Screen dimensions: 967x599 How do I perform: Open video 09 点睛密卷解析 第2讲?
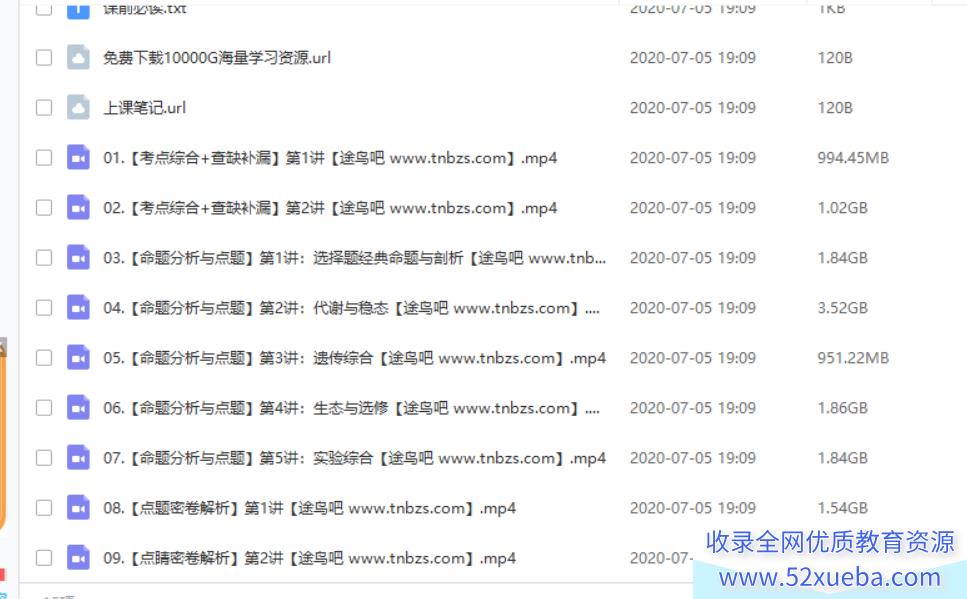309,558
